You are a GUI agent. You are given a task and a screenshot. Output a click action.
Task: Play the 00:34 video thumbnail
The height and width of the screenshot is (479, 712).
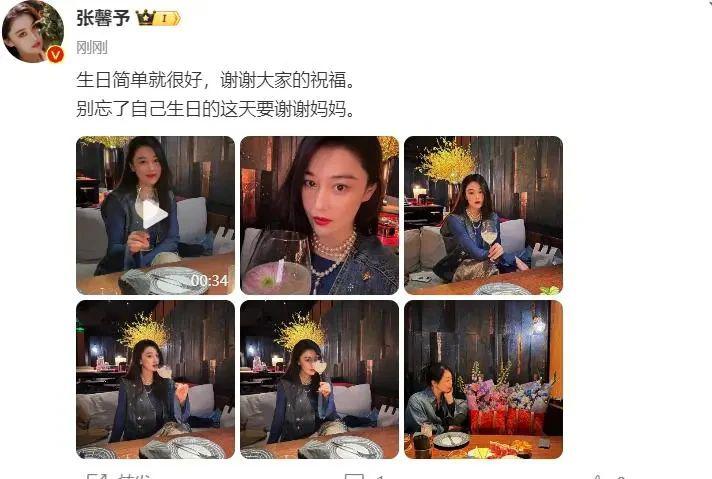coord(154,214)
